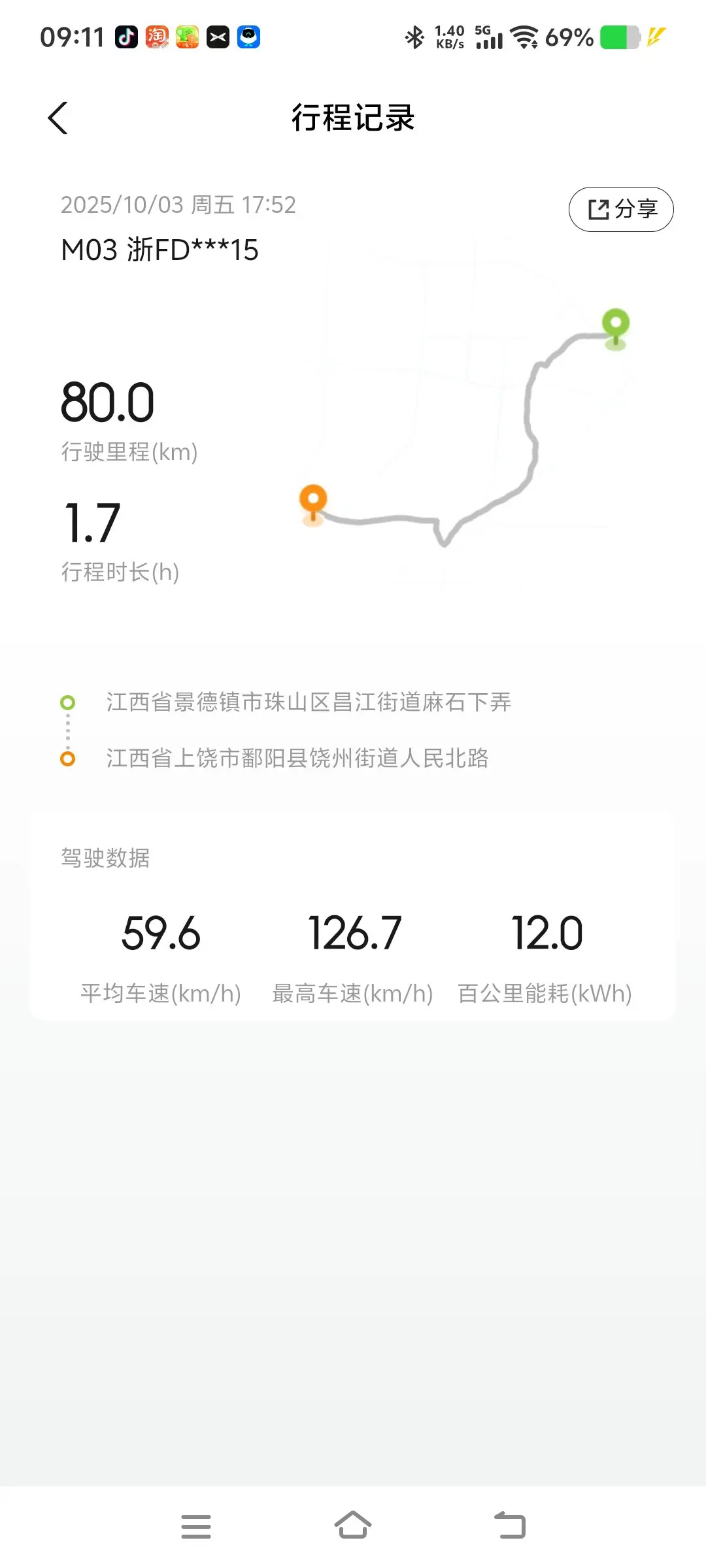
Task: Open recent apps from navigation bar
Action: (196, 1526)
